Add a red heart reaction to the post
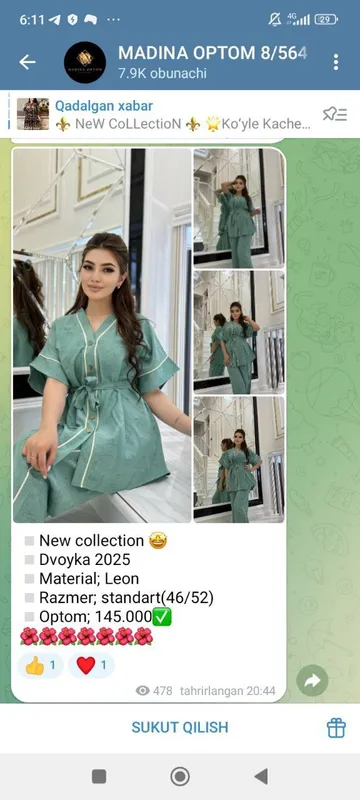Screen dimensions: 360x800 click(x=91, y=665)
